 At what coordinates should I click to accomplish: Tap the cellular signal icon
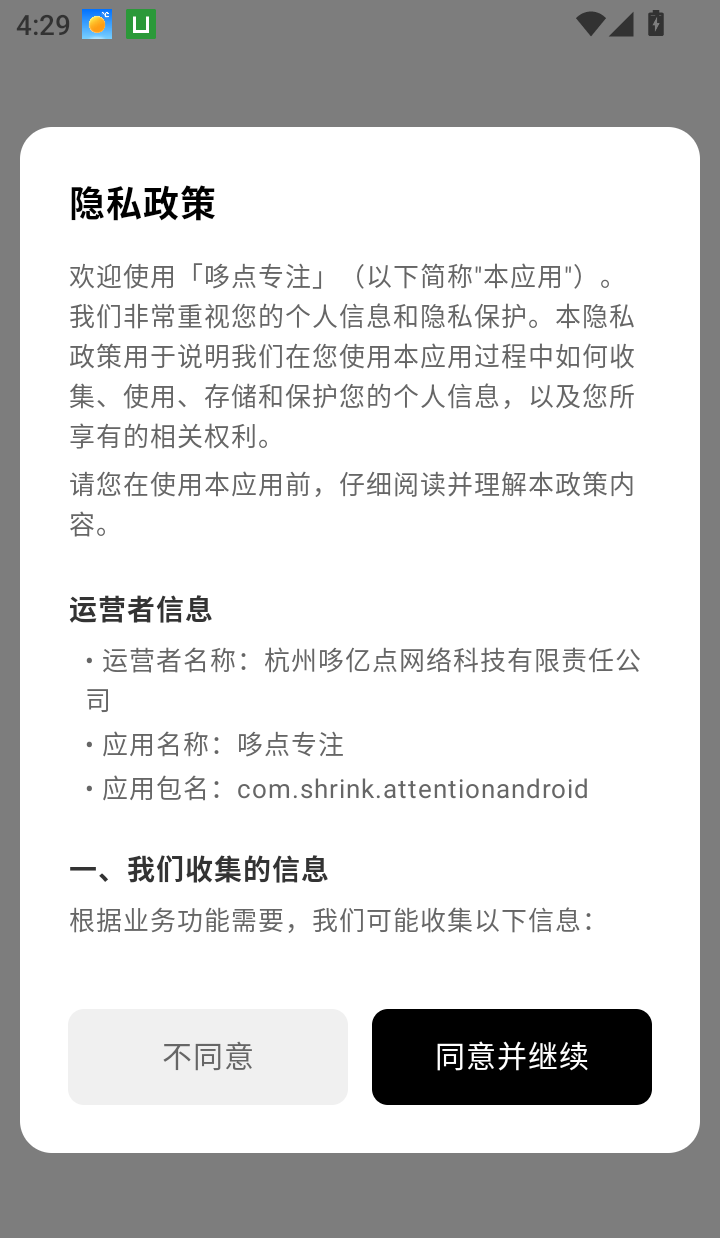pyautogui.click(x=621, y=24)
